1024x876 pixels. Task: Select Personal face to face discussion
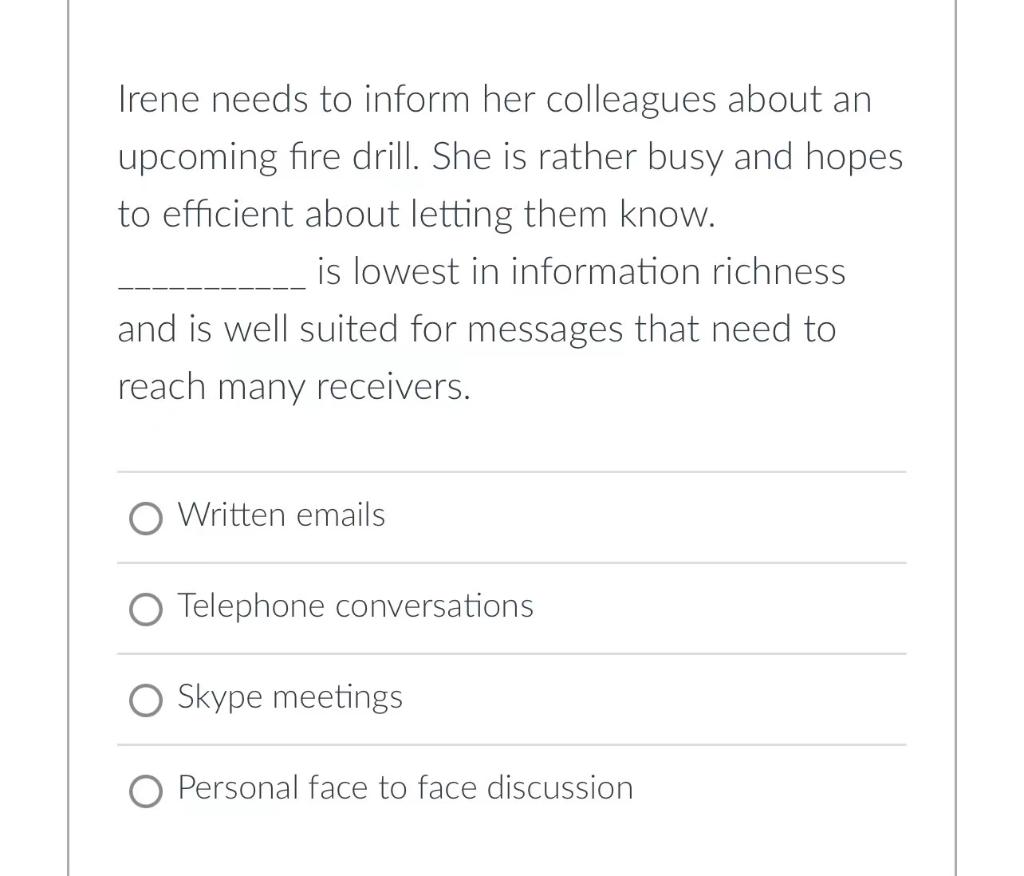[146, 791]
